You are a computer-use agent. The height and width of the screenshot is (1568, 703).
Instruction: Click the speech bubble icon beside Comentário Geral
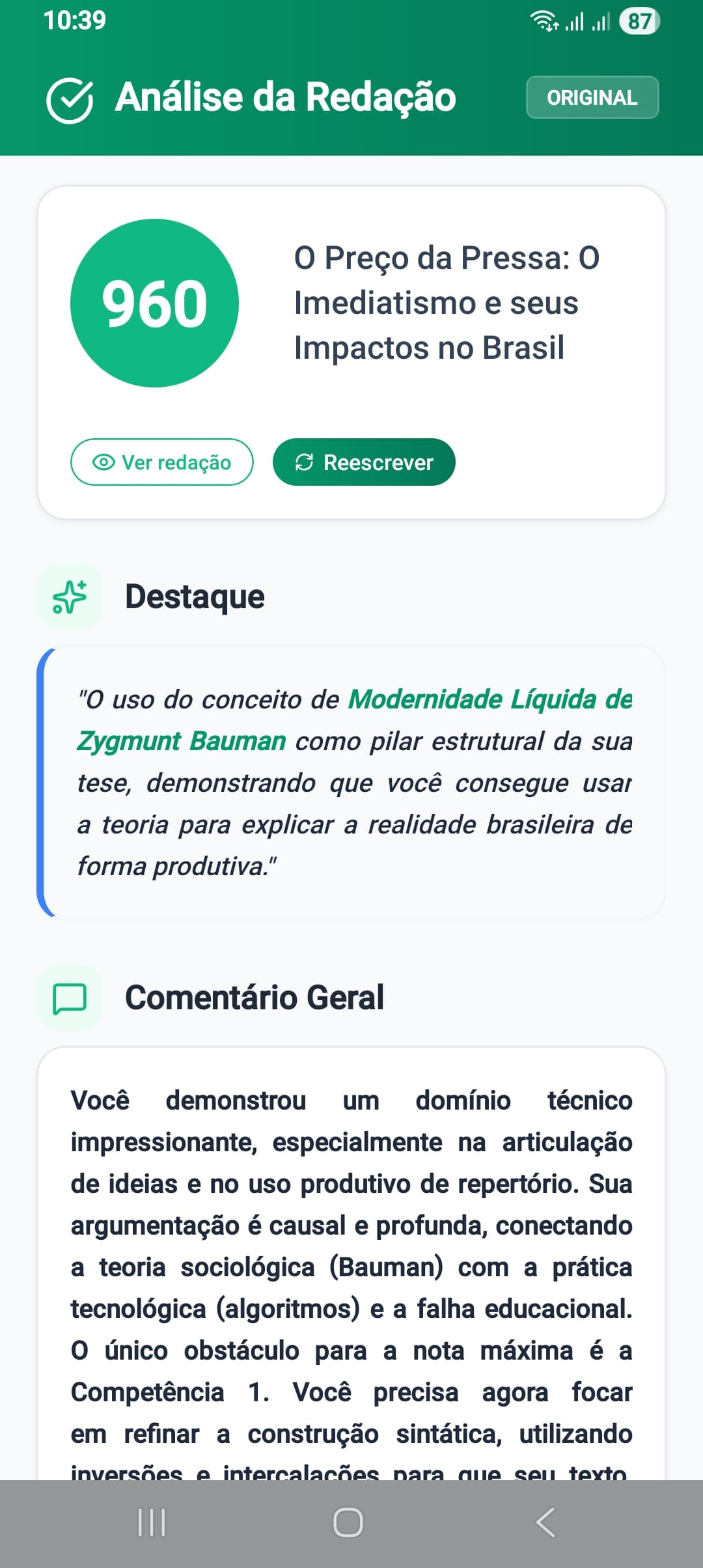[69, 996]
